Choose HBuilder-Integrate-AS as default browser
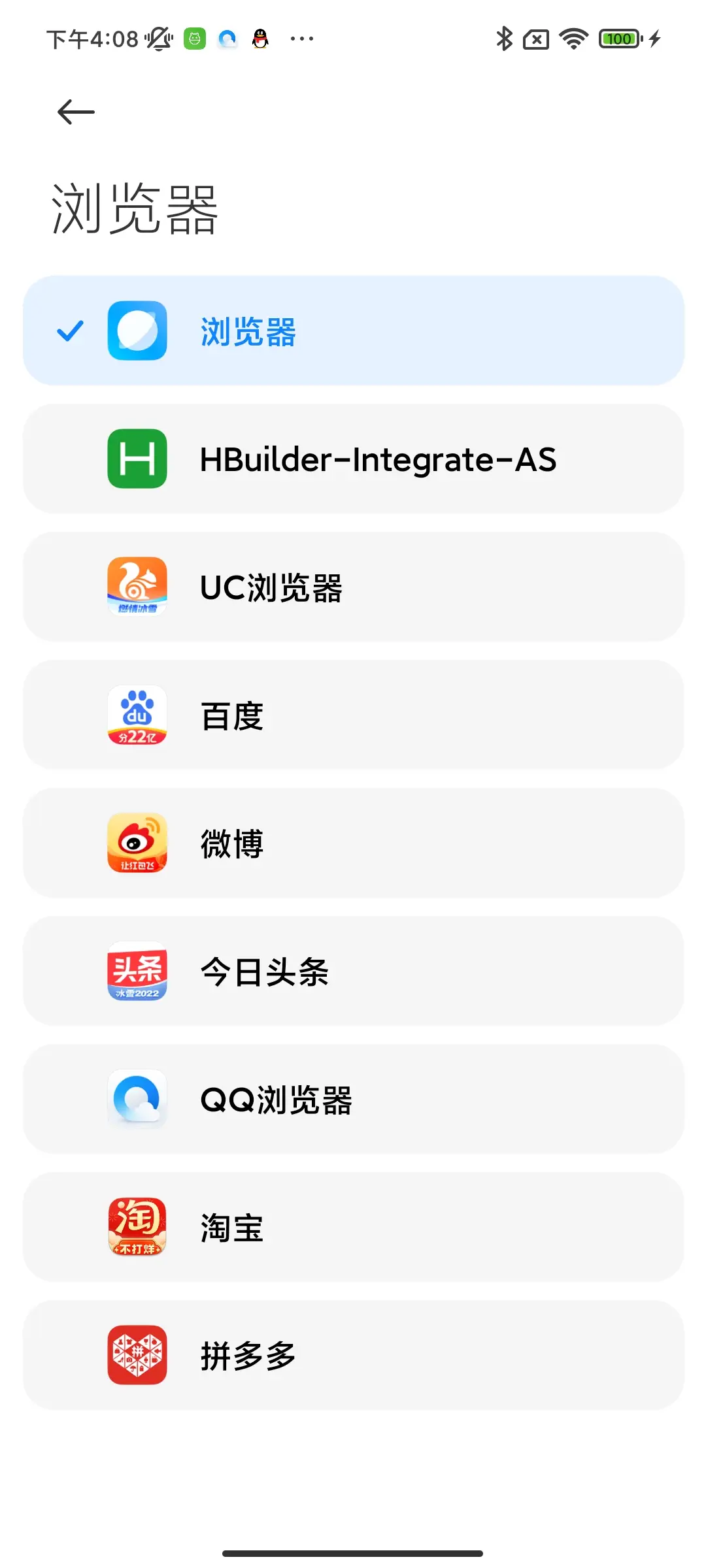Viewport: 706px width, 1568px height. tap(353, 459)
